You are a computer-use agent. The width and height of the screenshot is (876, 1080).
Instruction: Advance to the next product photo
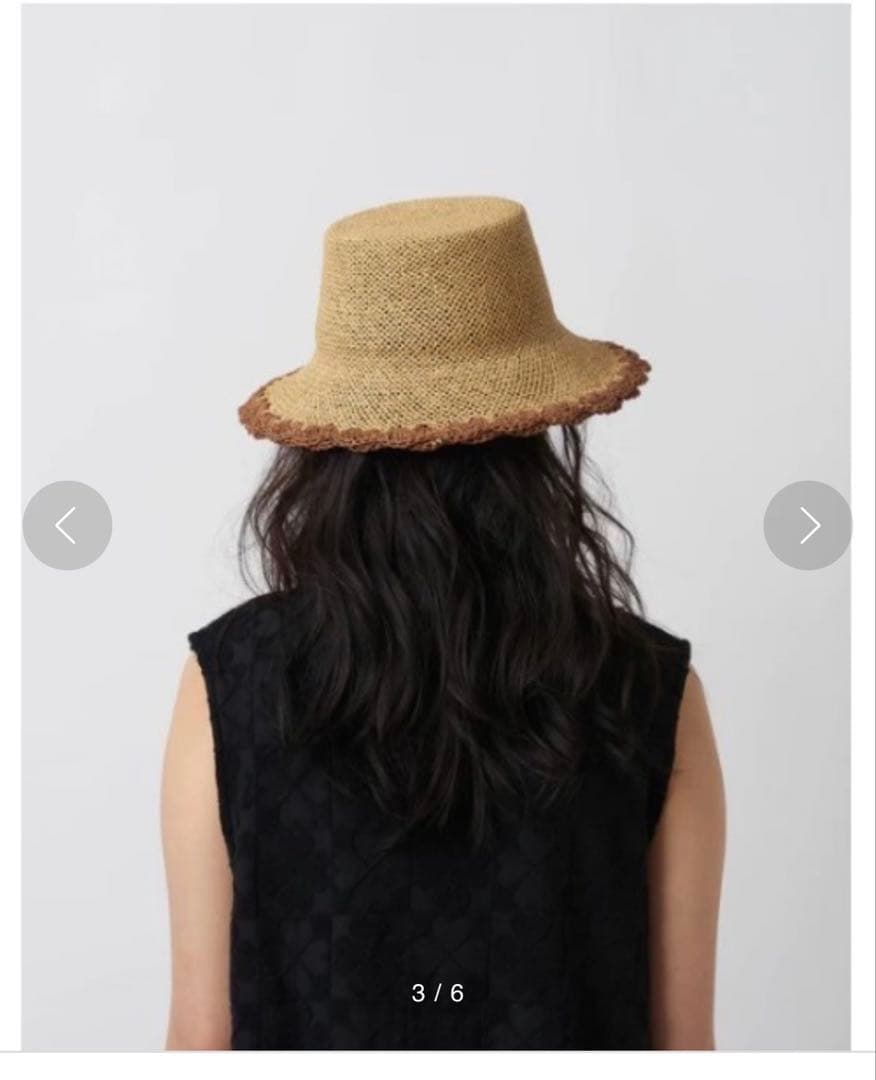pyautogui.click(x=807, y=525)
